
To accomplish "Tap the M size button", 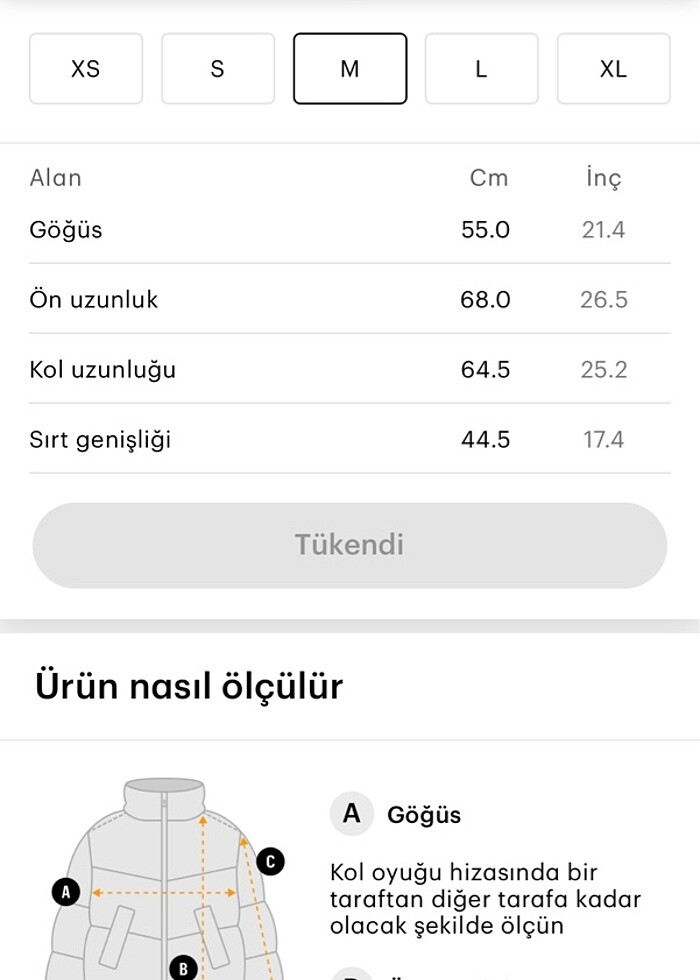I will 350,69.
